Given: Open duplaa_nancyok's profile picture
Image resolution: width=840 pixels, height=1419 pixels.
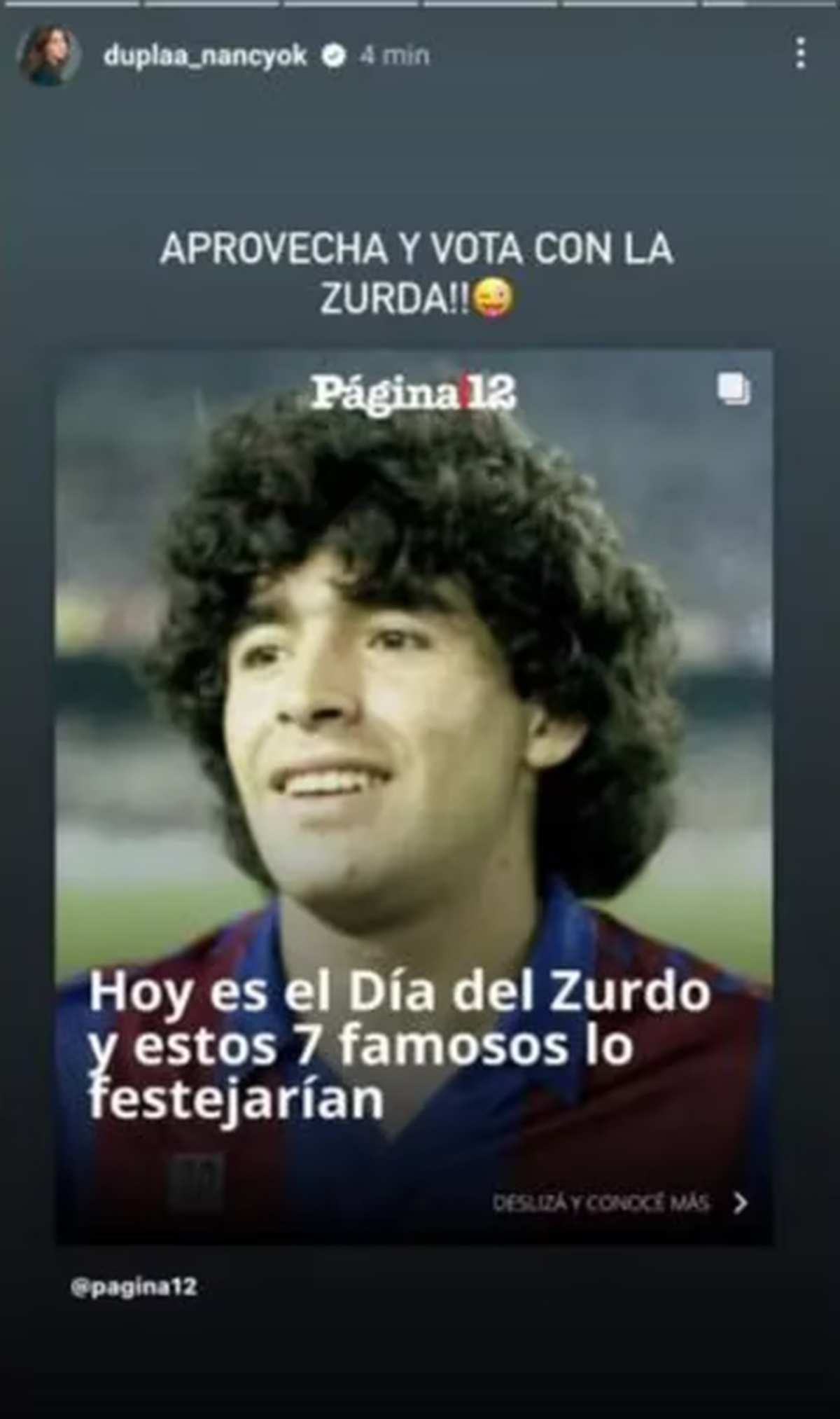Looking at the screenshot, I should [48, 56].
